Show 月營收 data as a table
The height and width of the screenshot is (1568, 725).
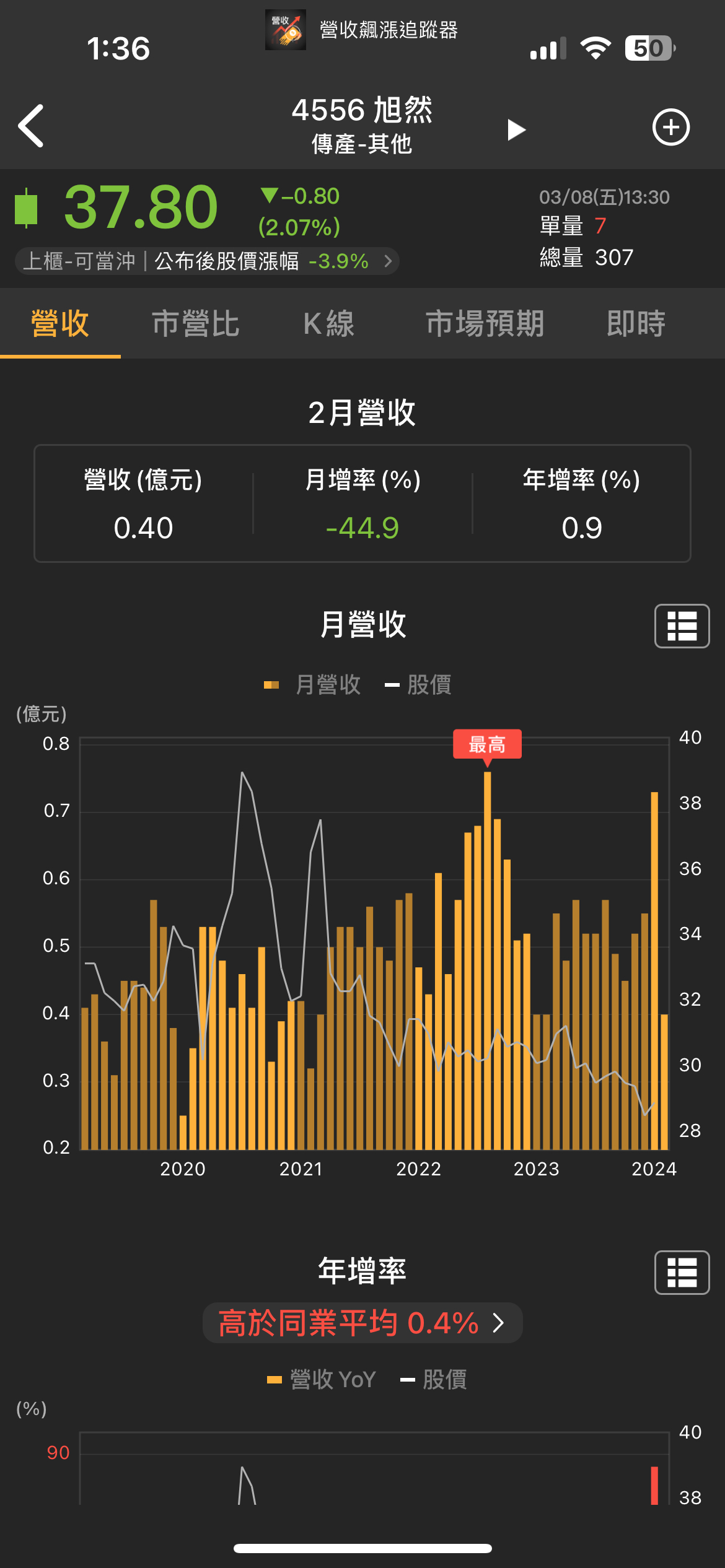tap(682, 626)
